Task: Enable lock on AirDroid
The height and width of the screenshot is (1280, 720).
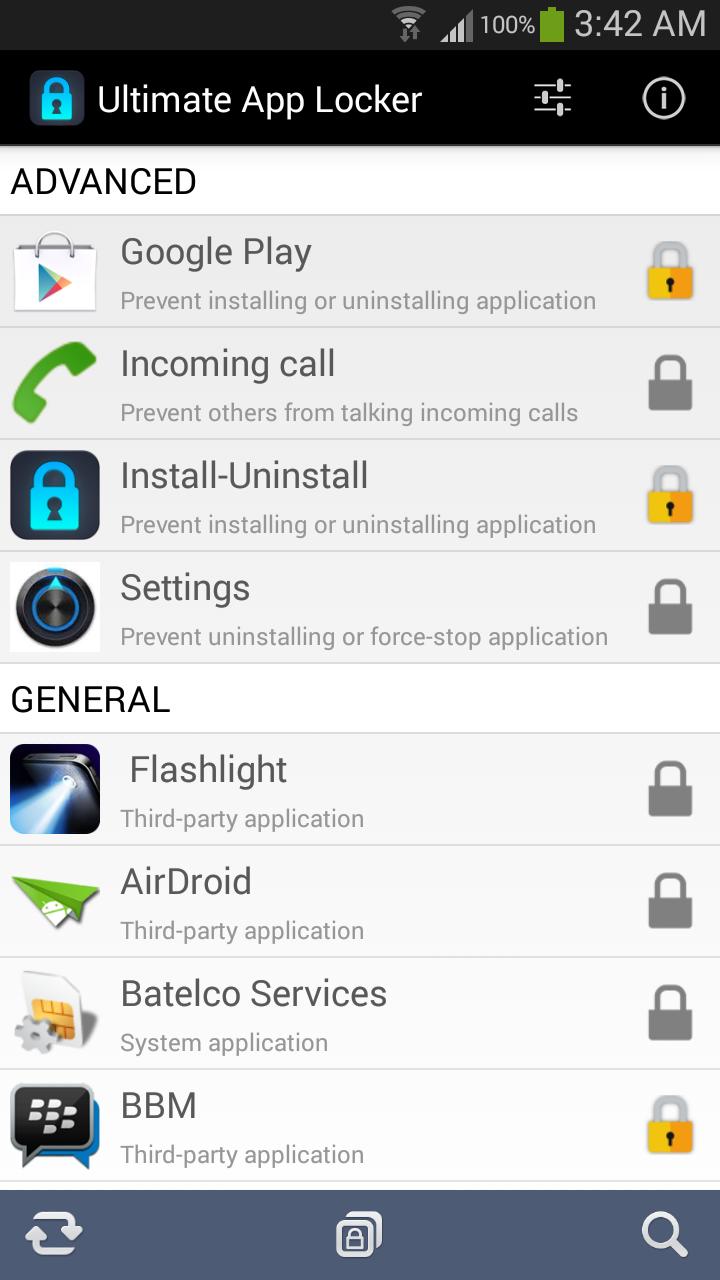Action: click(670, 901)
